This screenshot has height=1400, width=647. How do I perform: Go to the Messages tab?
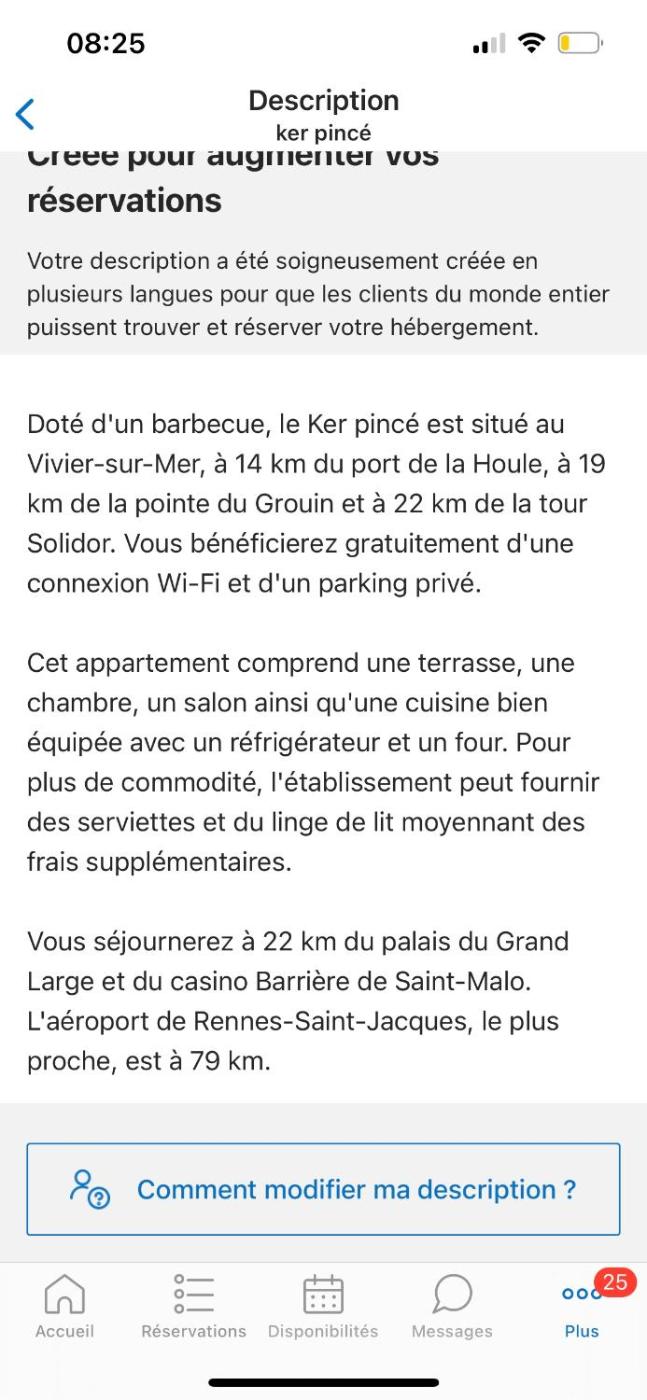[452, 1306]
